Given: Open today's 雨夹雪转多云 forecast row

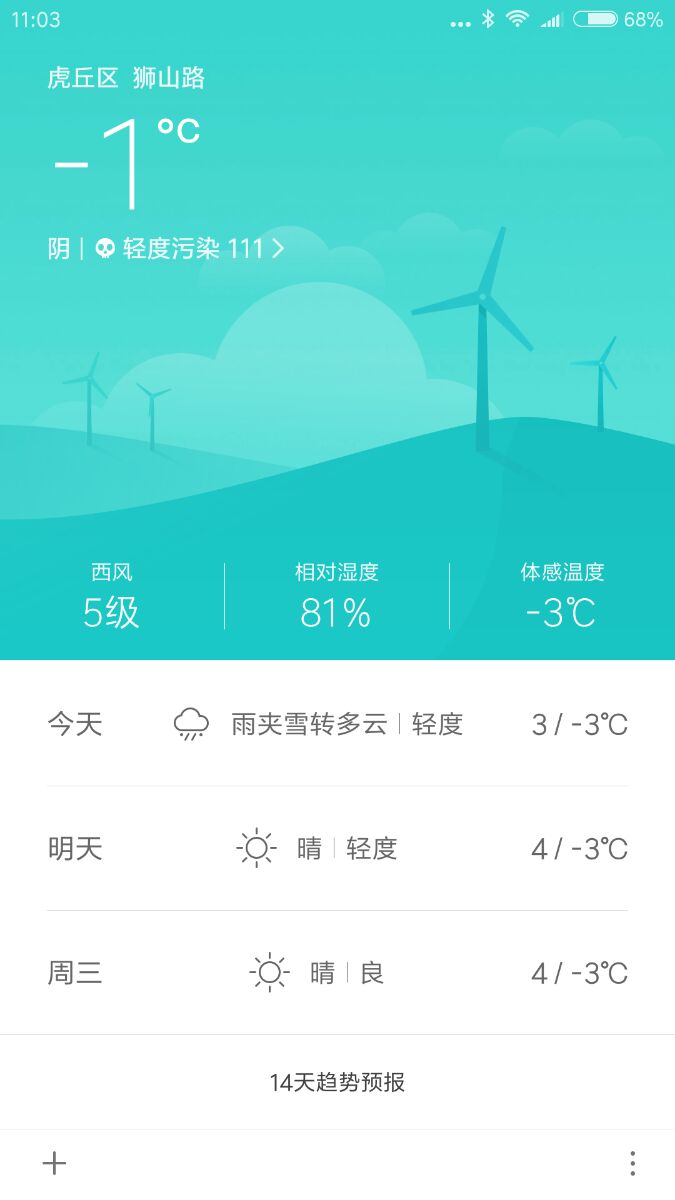Looking at the screenshot, I should pos(337,724).
